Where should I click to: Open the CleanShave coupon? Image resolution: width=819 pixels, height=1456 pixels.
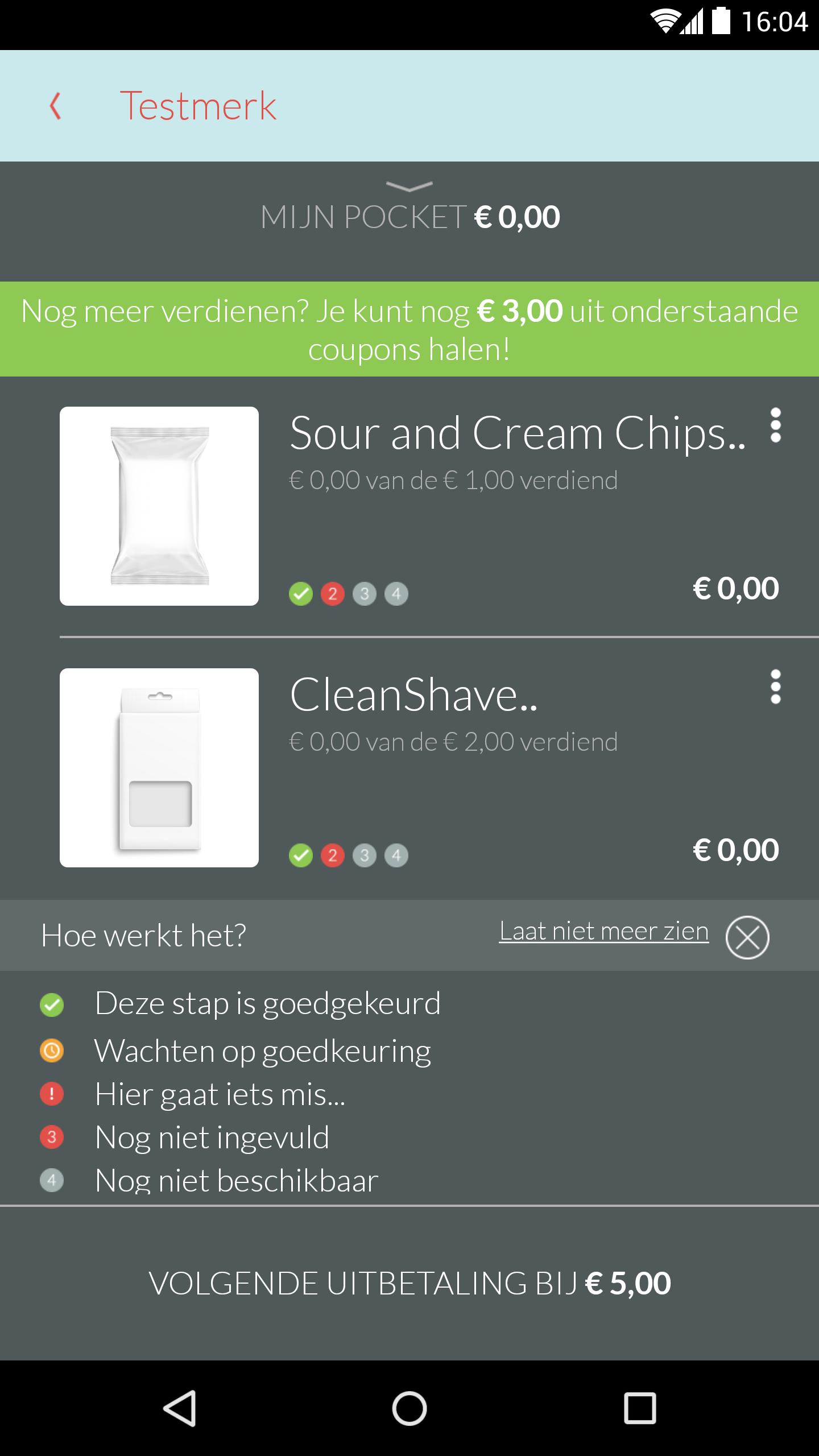[413, 696]
